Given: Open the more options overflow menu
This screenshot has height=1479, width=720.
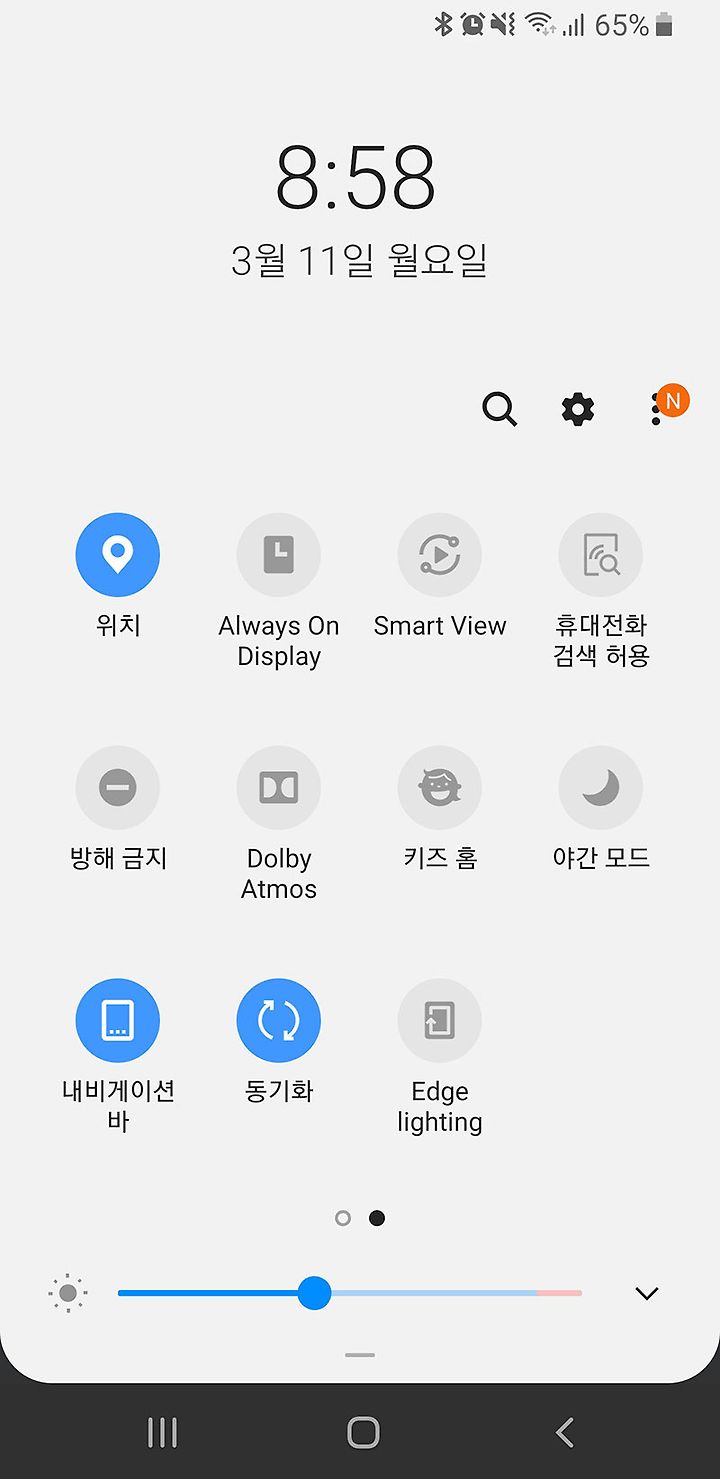Looking at the screenshot, I should pyautogui.click(x=656, y=409).
